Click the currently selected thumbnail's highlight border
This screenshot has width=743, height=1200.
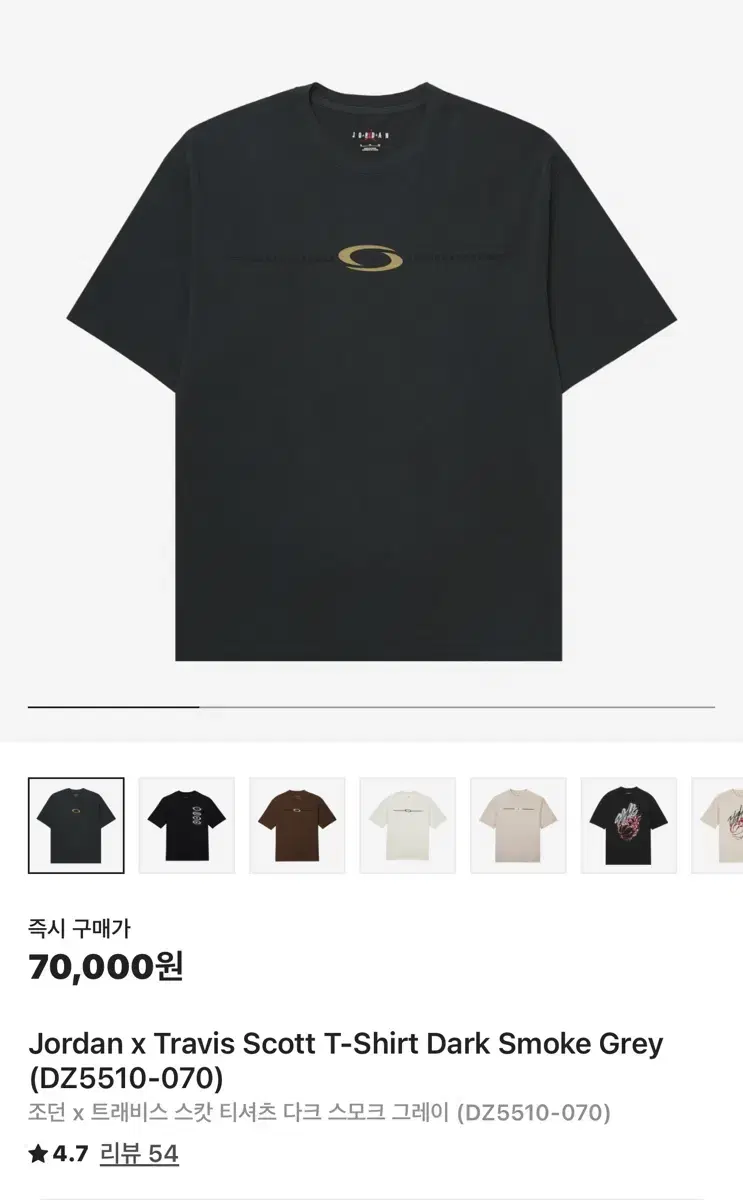[75, 779]
